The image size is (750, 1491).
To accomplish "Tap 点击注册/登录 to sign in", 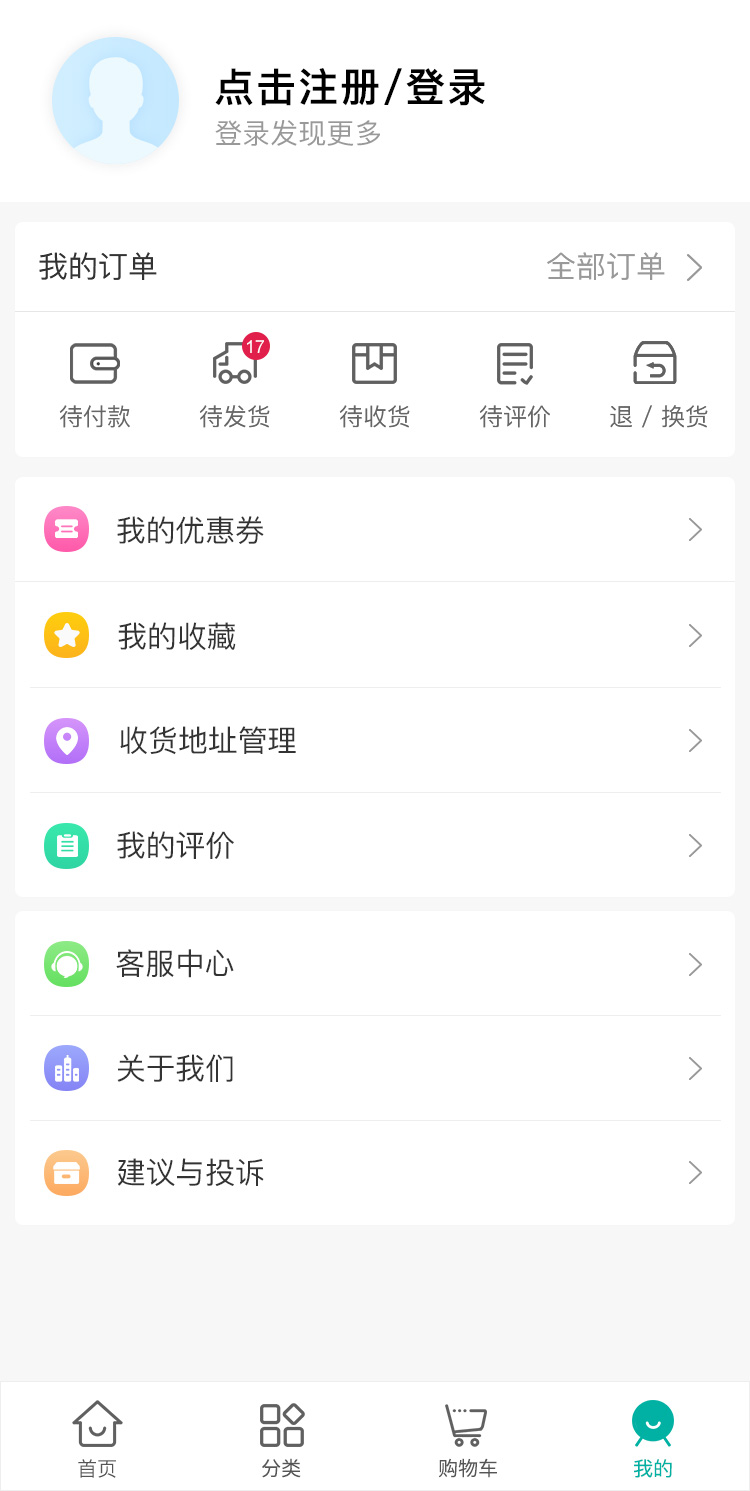I will tap(350, 88).
